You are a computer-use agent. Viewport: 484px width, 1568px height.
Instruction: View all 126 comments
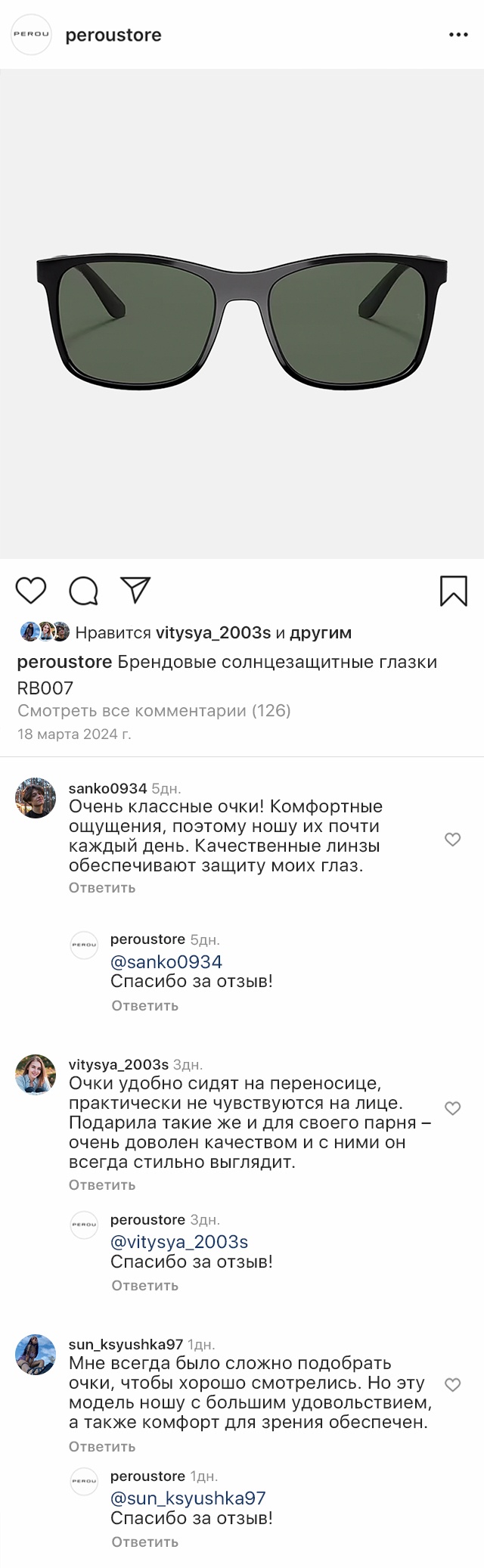tap(154, 710)
